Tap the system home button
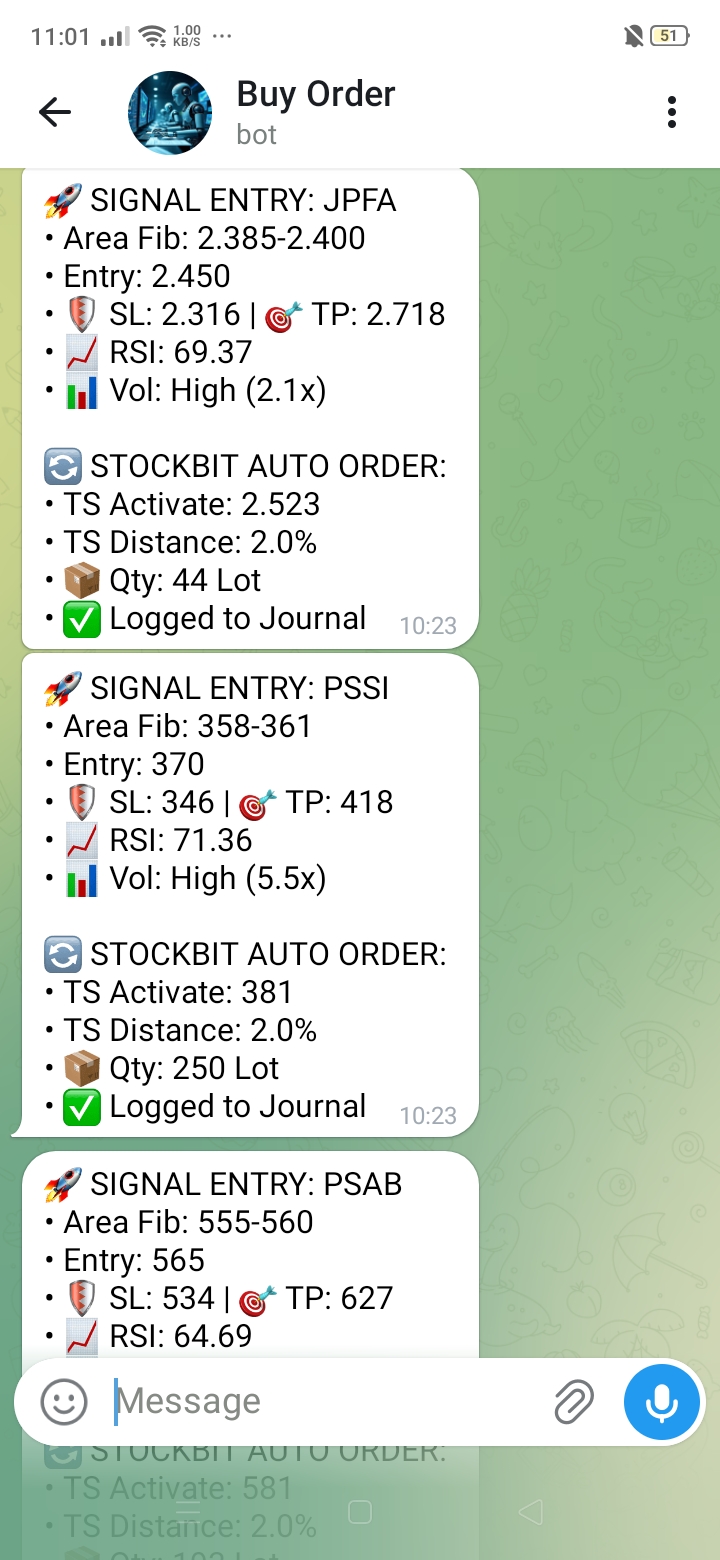The image size is (720, 1560). point(360,1512)
